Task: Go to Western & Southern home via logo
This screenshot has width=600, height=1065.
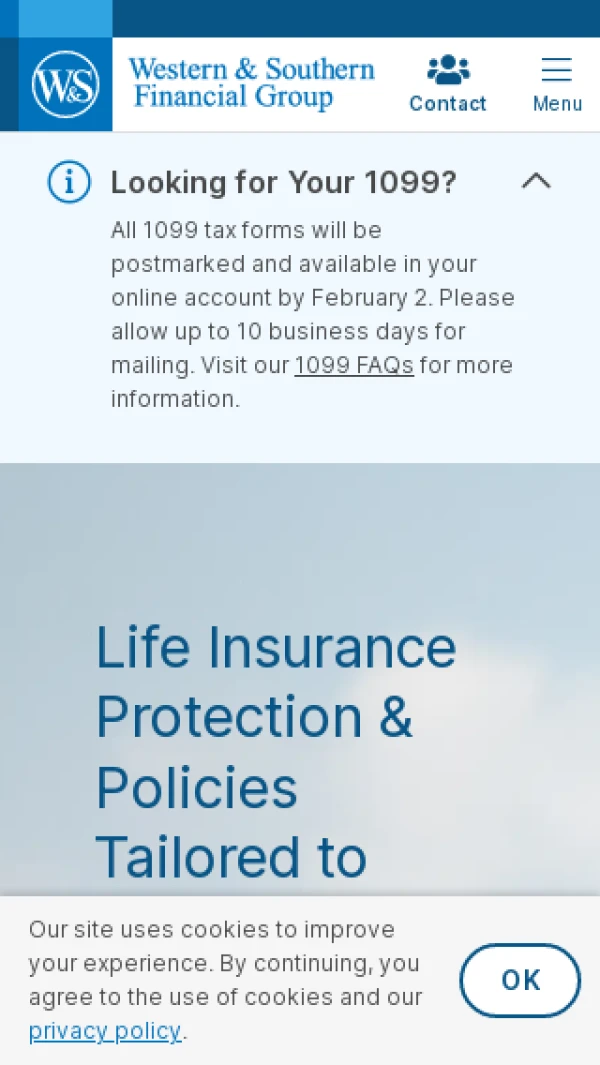Action: (200, 84)
